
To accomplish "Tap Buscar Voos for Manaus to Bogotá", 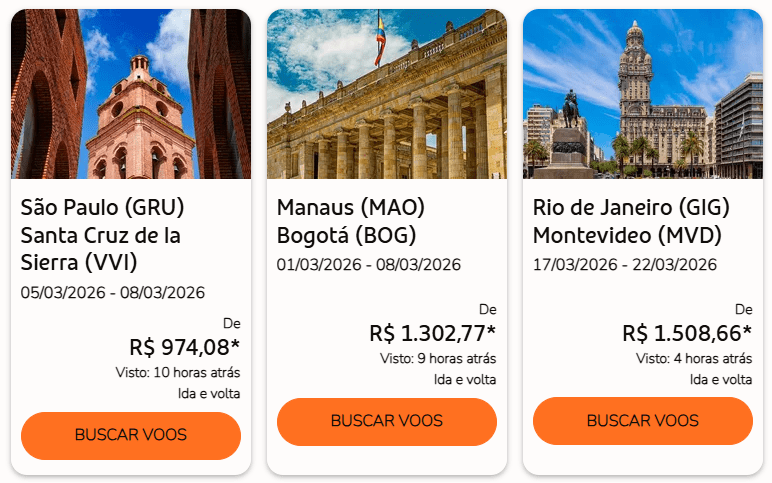I will [x=387, y=421].
